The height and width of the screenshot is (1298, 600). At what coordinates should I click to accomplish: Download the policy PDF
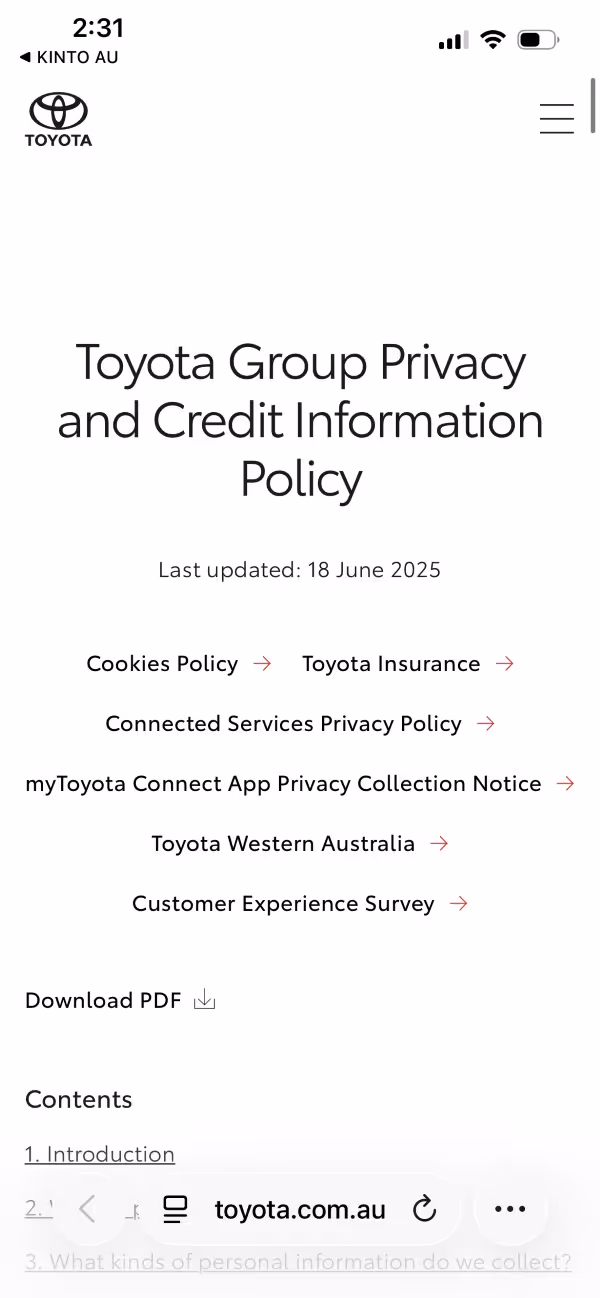(120, 1000)
